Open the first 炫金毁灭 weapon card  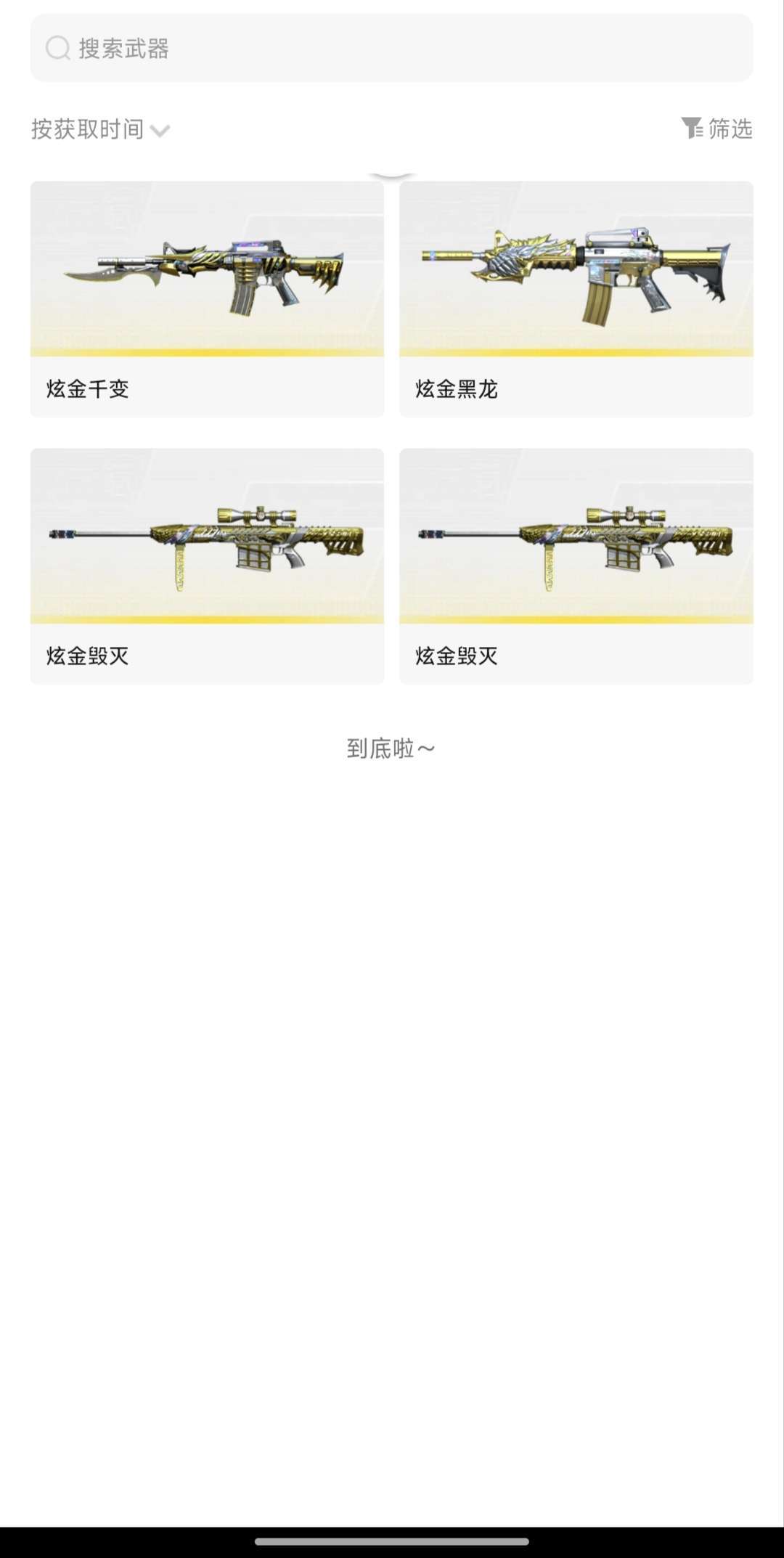207,566
